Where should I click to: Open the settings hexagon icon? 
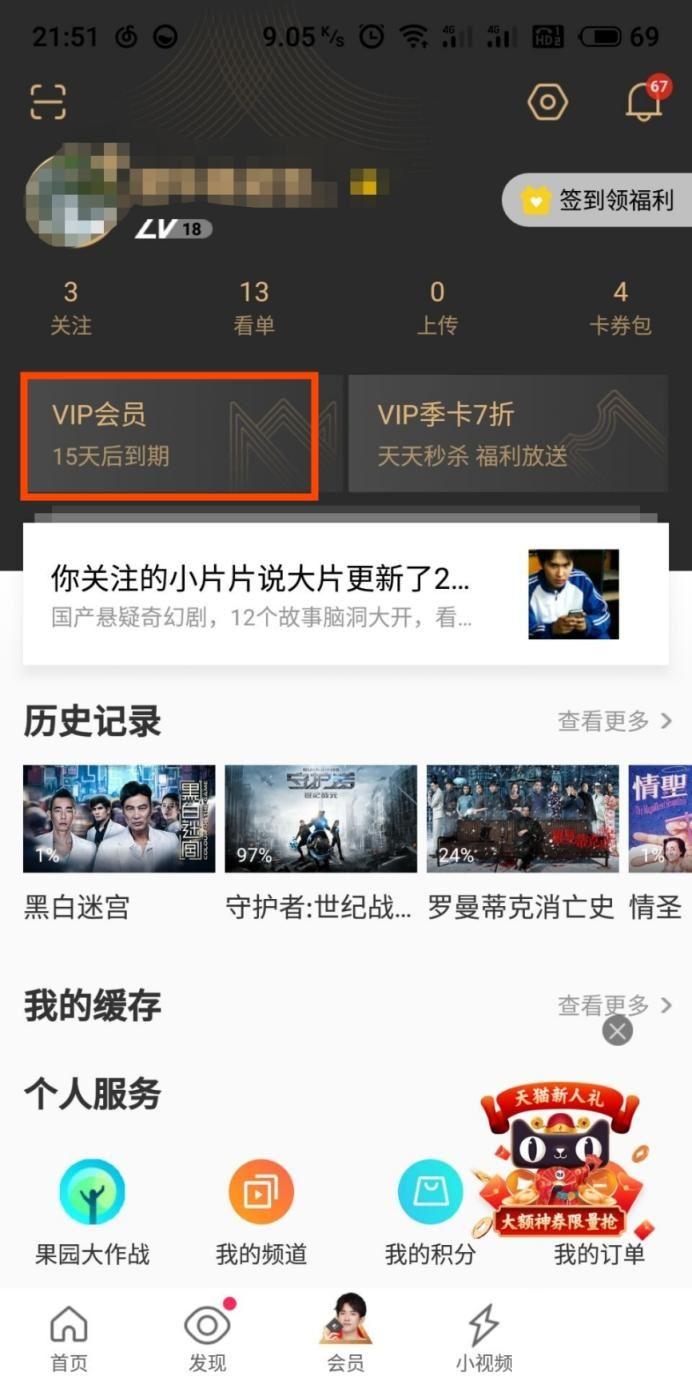[547, 102]
